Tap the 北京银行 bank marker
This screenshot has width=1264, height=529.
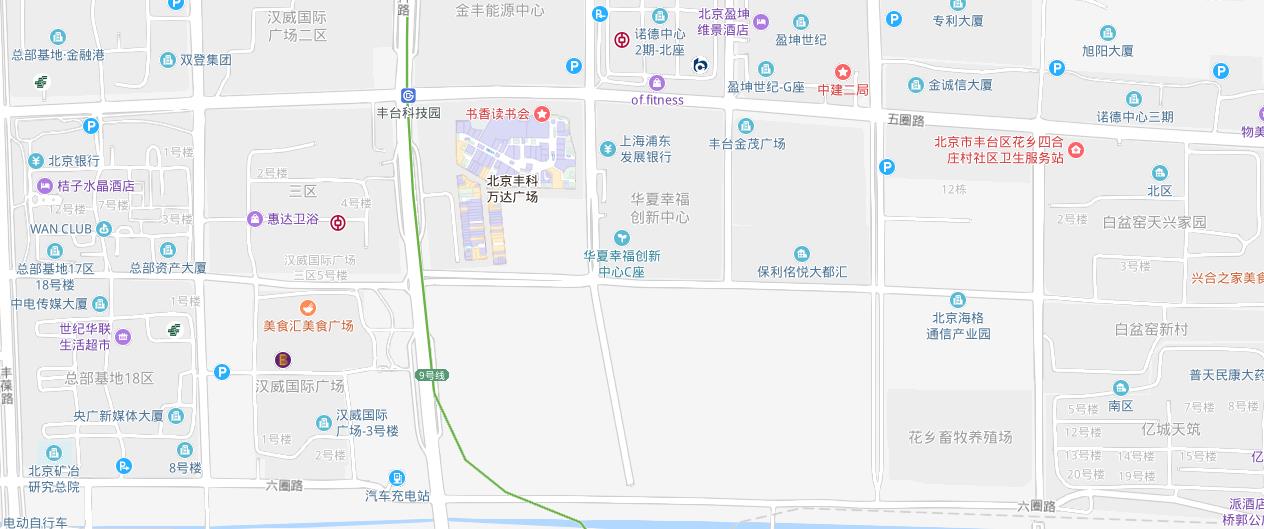[36, 161]
